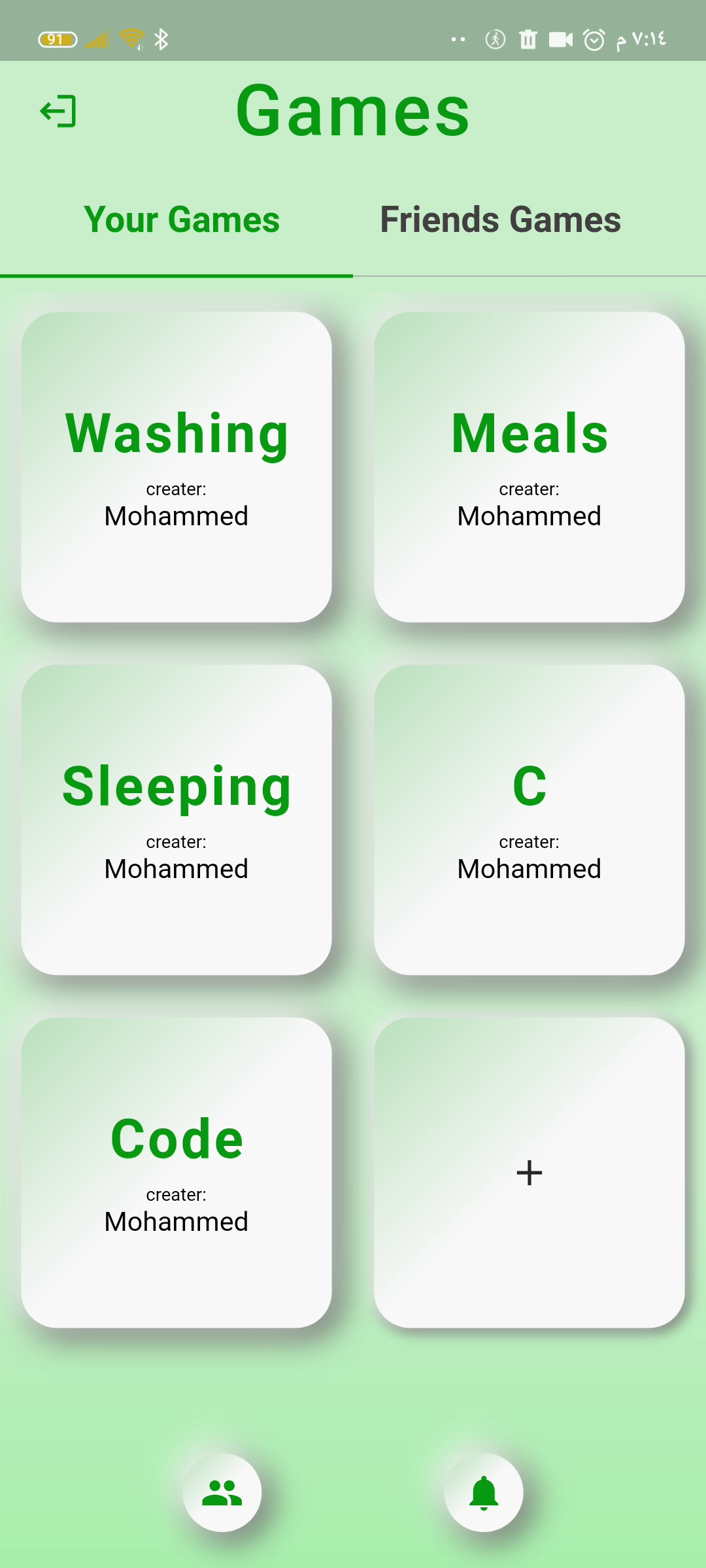Image resolution: width=706 pixels, height=1568 pixels.
Task: Tap the logout icon at top left
Action: (x=59, y=111)
